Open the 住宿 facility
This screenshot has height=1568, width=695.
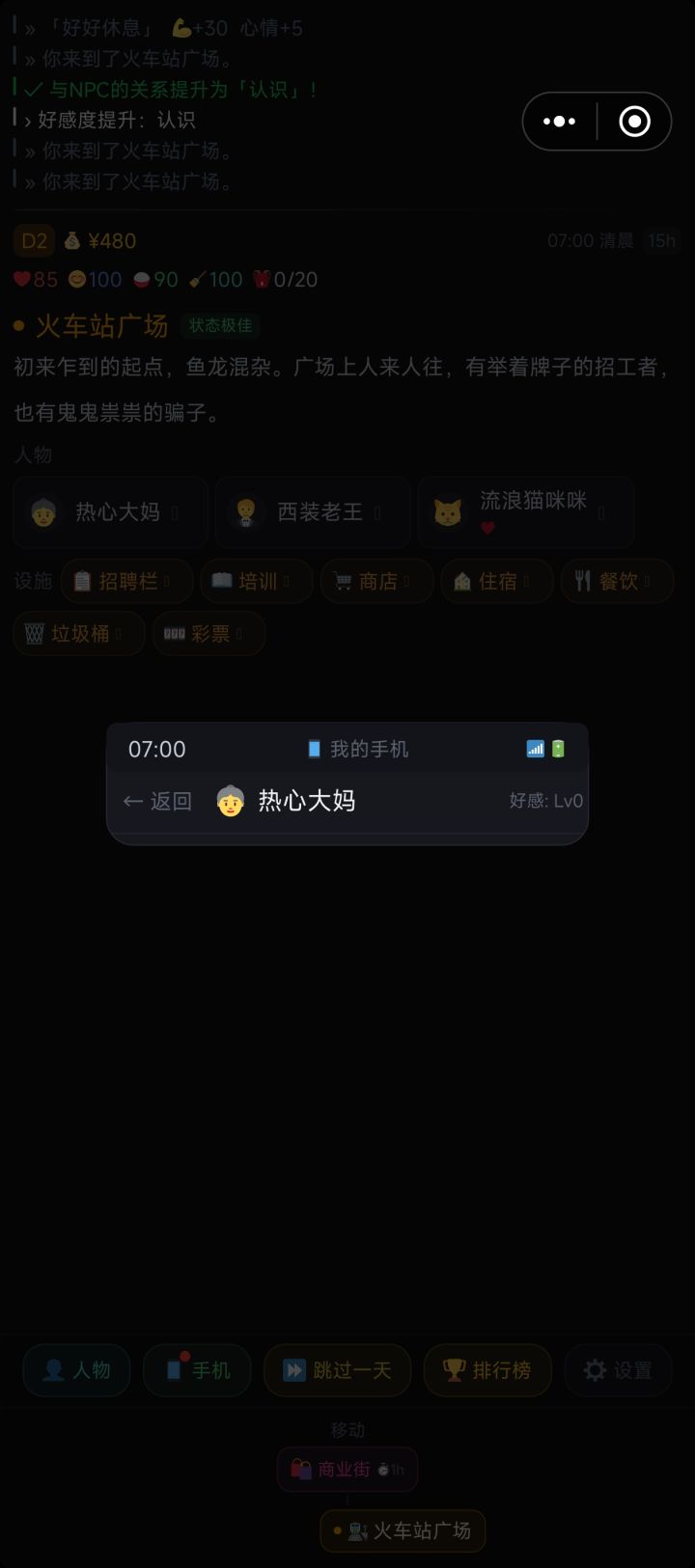click(x=496, y=581)
